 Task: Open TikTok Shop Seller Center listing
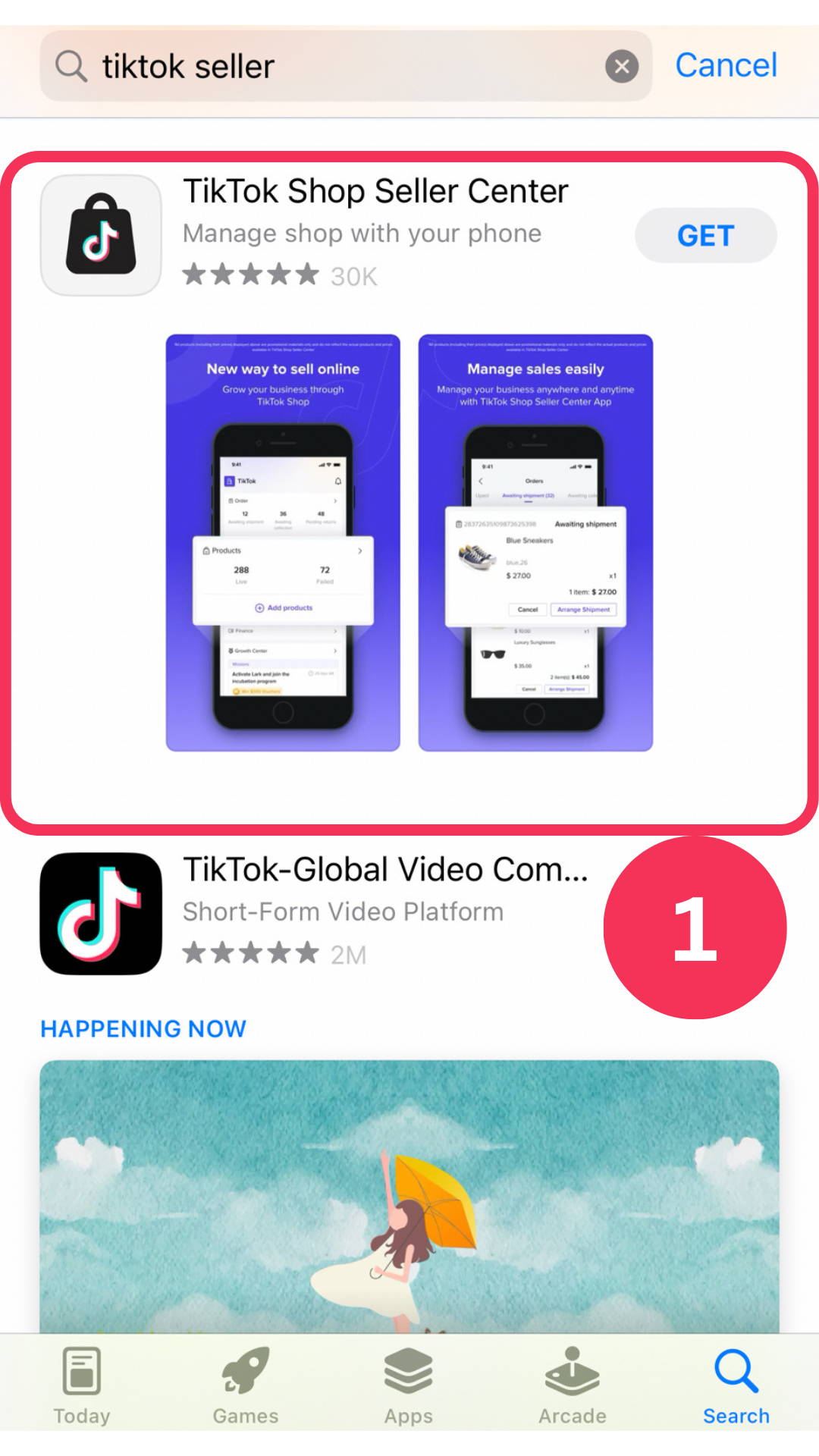(375, 192)
